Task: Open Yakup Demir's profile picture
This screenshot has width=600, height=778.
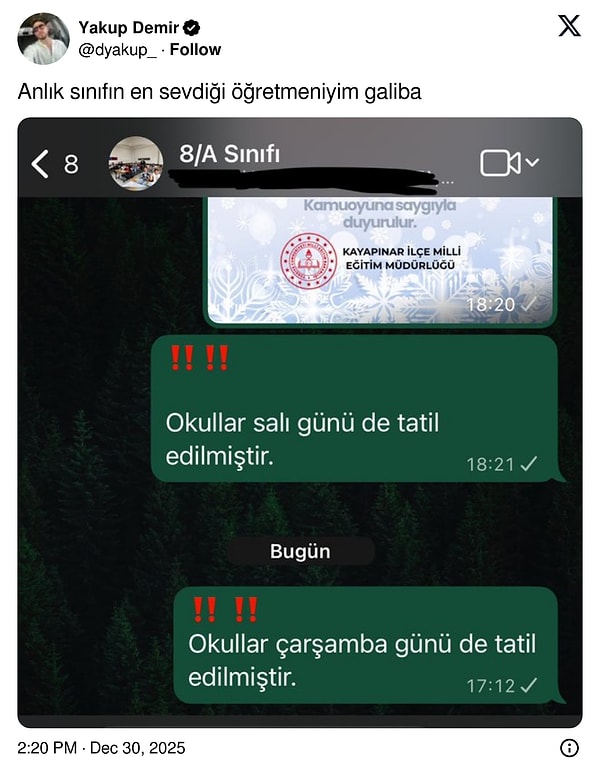Action: pyautogui.click(x=44, y=39)
